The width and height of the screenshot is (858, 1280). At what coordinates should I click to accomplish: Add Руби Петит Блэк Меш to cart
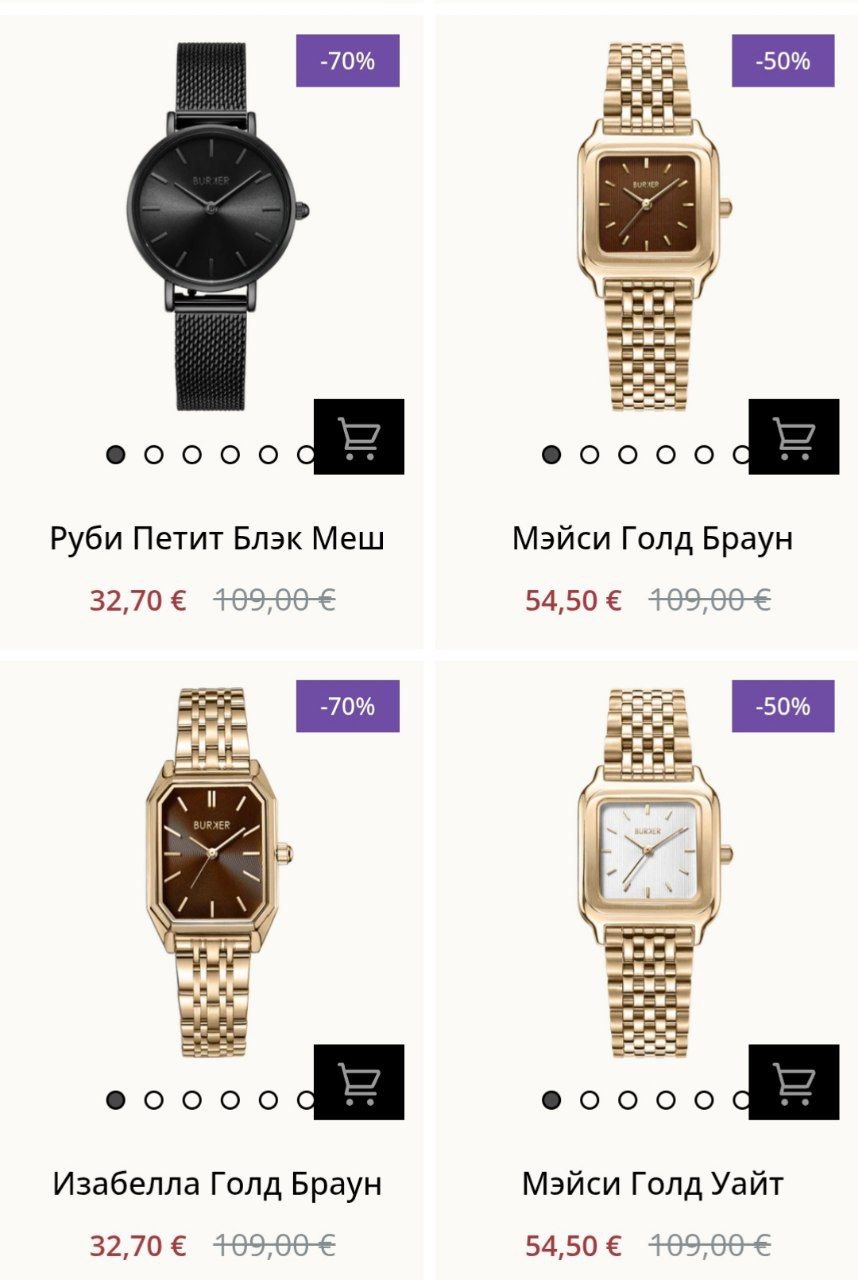(359, 437)
